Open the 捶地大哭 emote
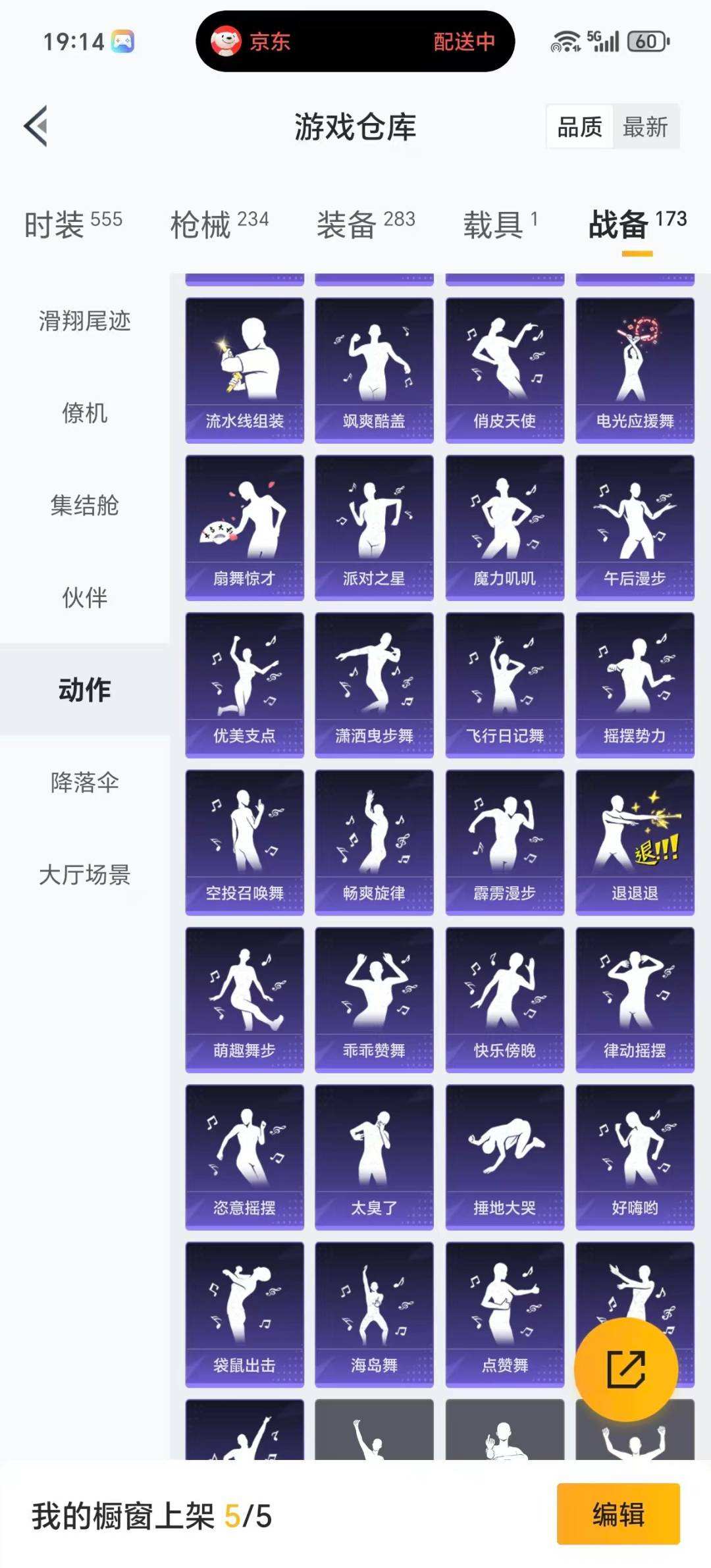Screen dimensions: 711x1568 click(x=504, y=1156)
